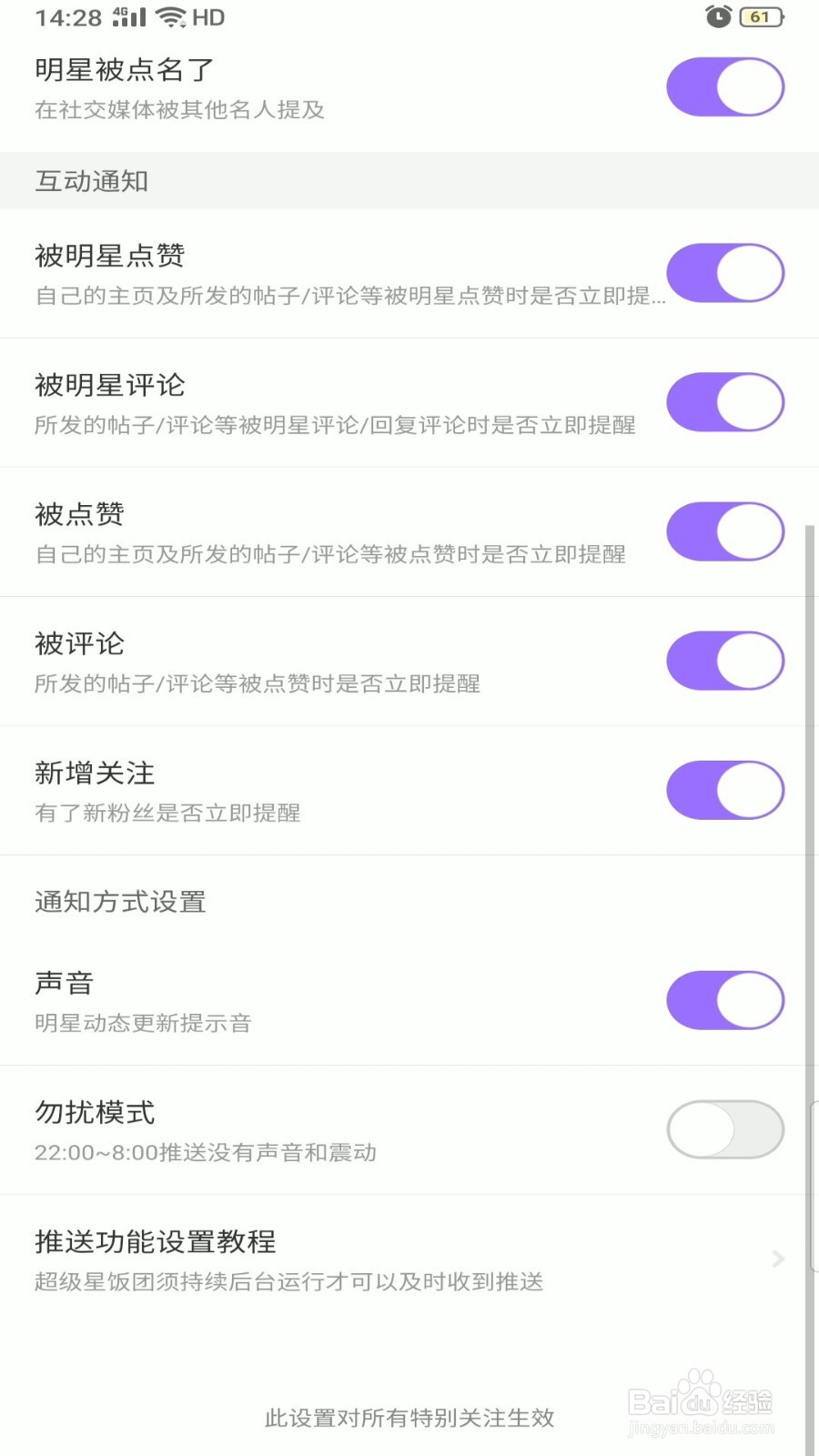Turn off 被明星评论 notifications

(x=725, y=402)
